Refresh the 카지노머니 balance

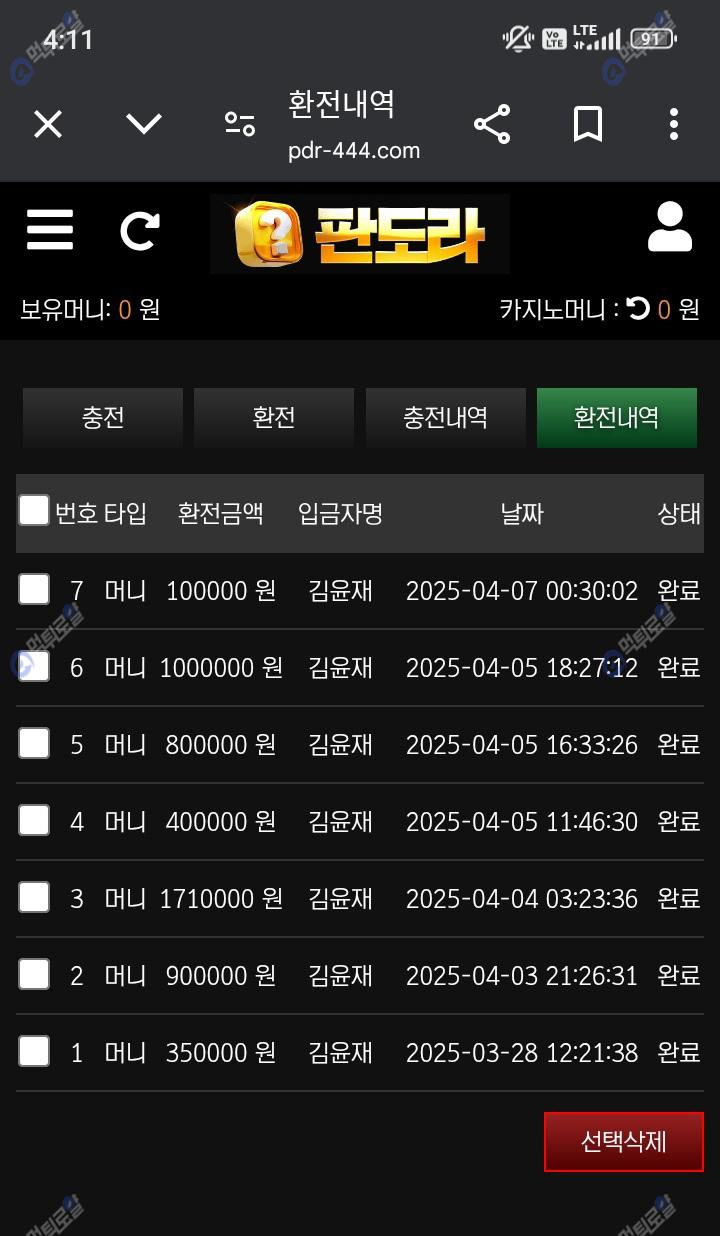click(638, 309)
